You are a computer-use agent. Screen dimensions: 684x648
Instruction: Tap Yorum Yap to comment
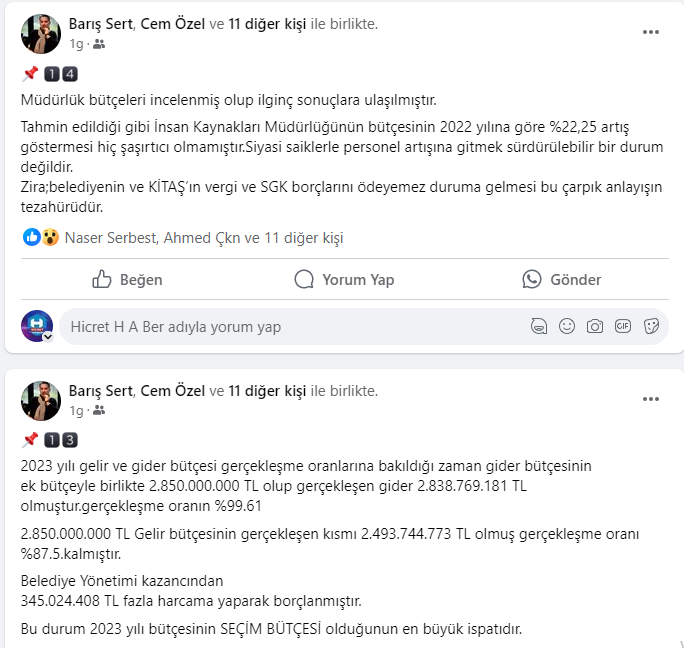(344, 279)
